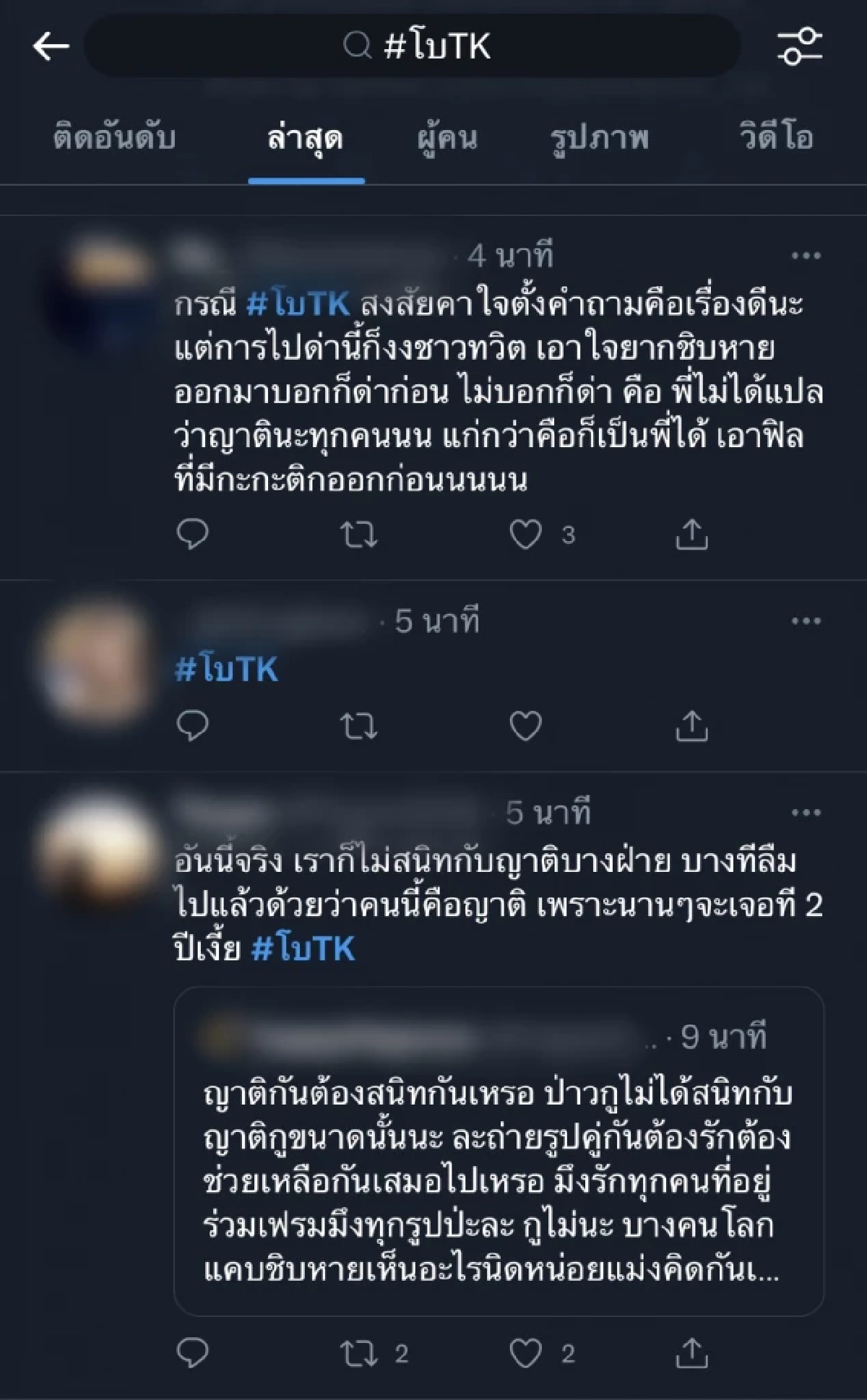Image resolution: width=867 pixels, height=1400 pixels.
Task: Reply to the first tweet about #โบTK
Action: 194,532
